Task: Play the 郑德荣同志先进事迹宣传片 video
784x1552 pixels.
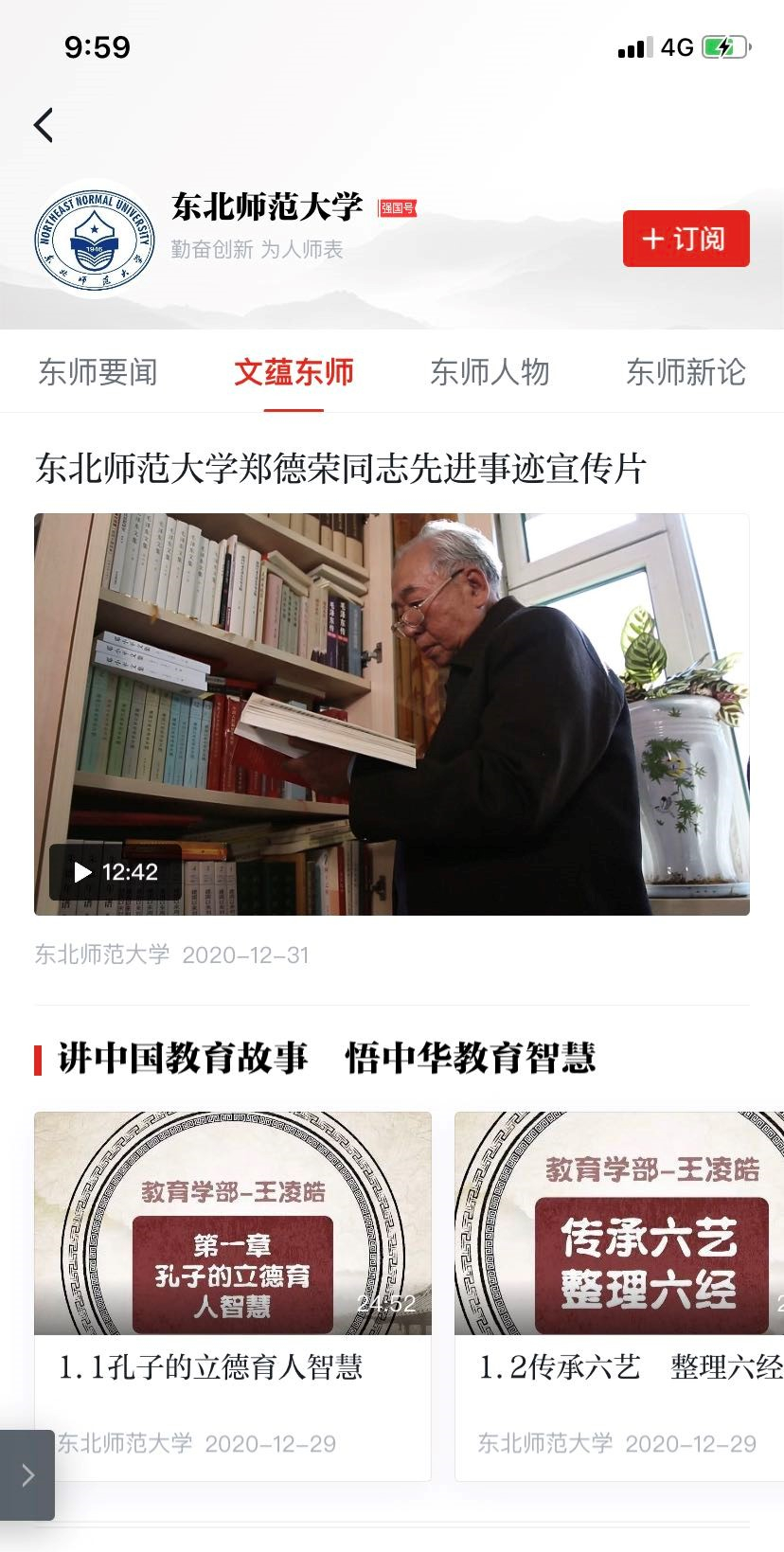Action: [x=115, y=871]
